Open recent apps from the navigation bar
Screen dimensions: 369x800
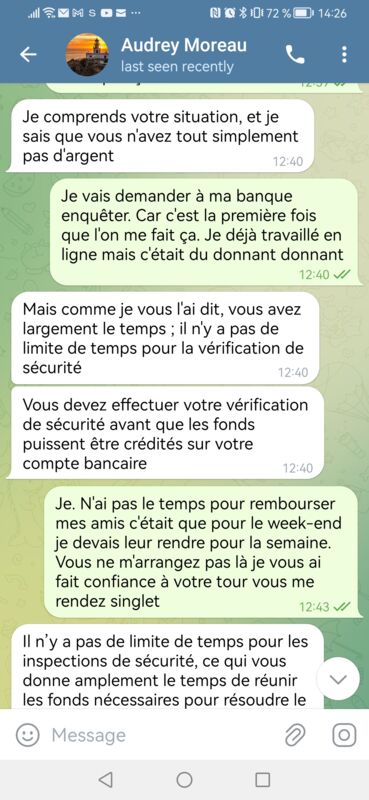click(262, 779)
